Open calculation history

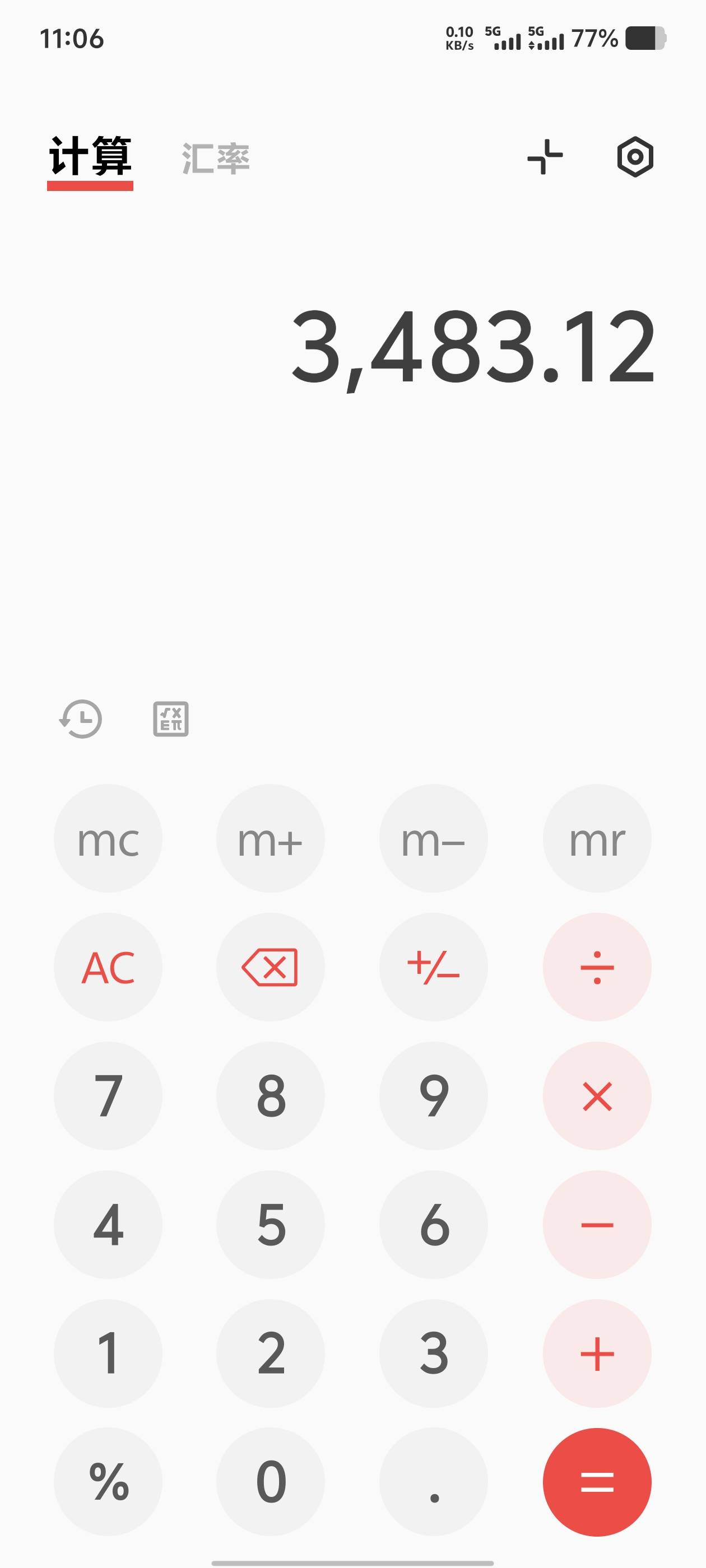(81, 719)
